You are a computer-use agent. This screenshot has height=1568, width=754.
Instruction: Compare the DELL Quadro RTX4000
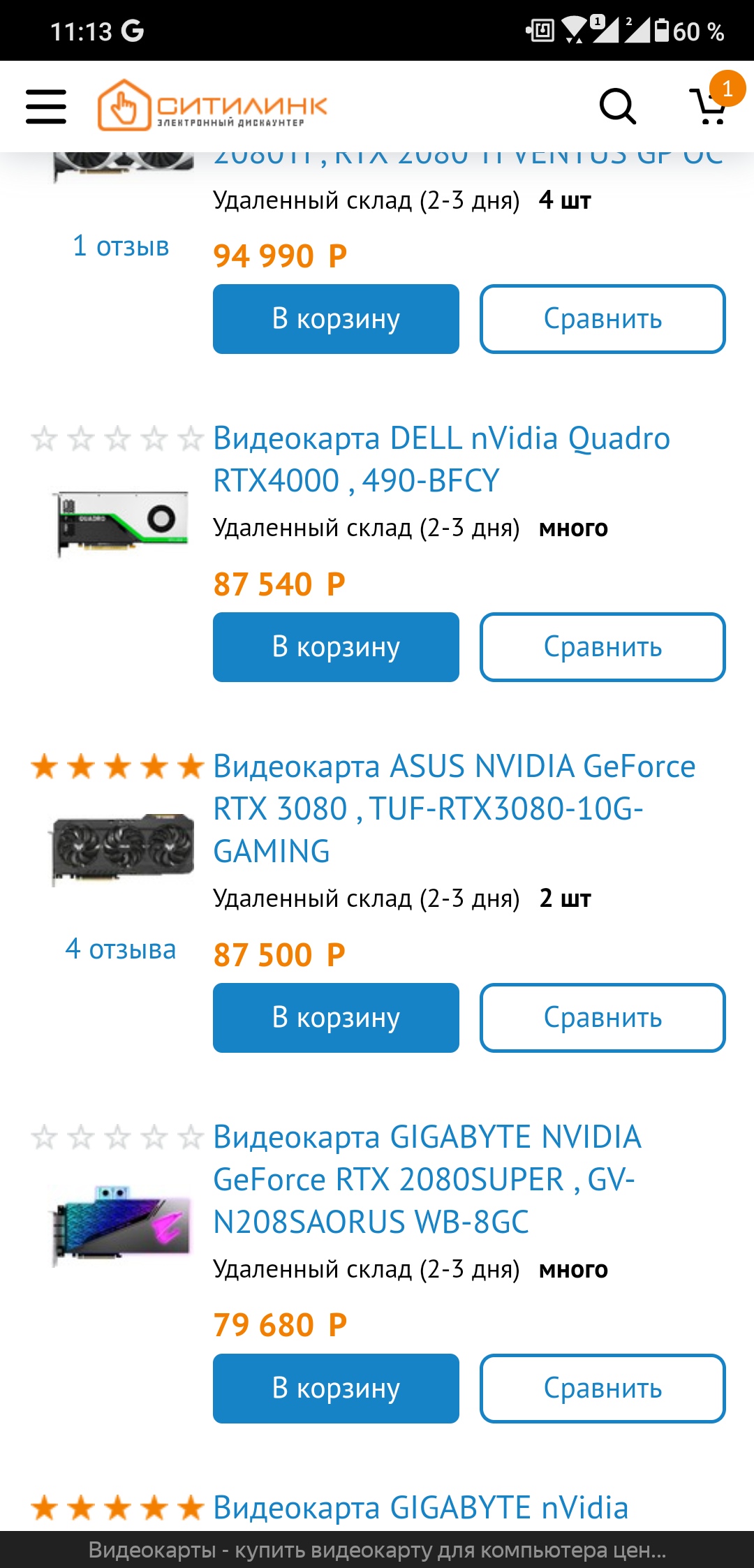point(603,647)
